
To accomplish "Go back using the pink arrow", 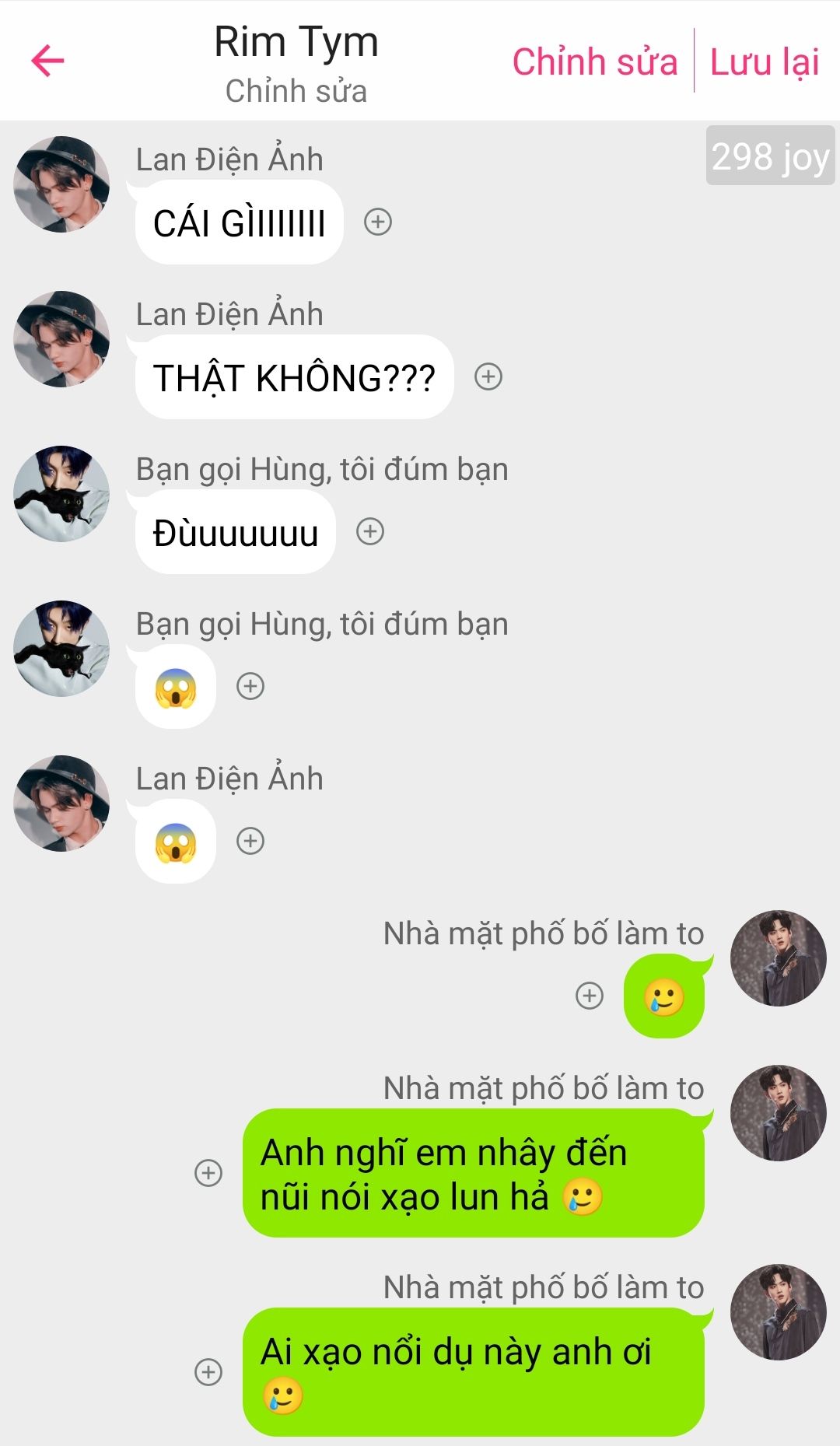I will coord(47,61).
